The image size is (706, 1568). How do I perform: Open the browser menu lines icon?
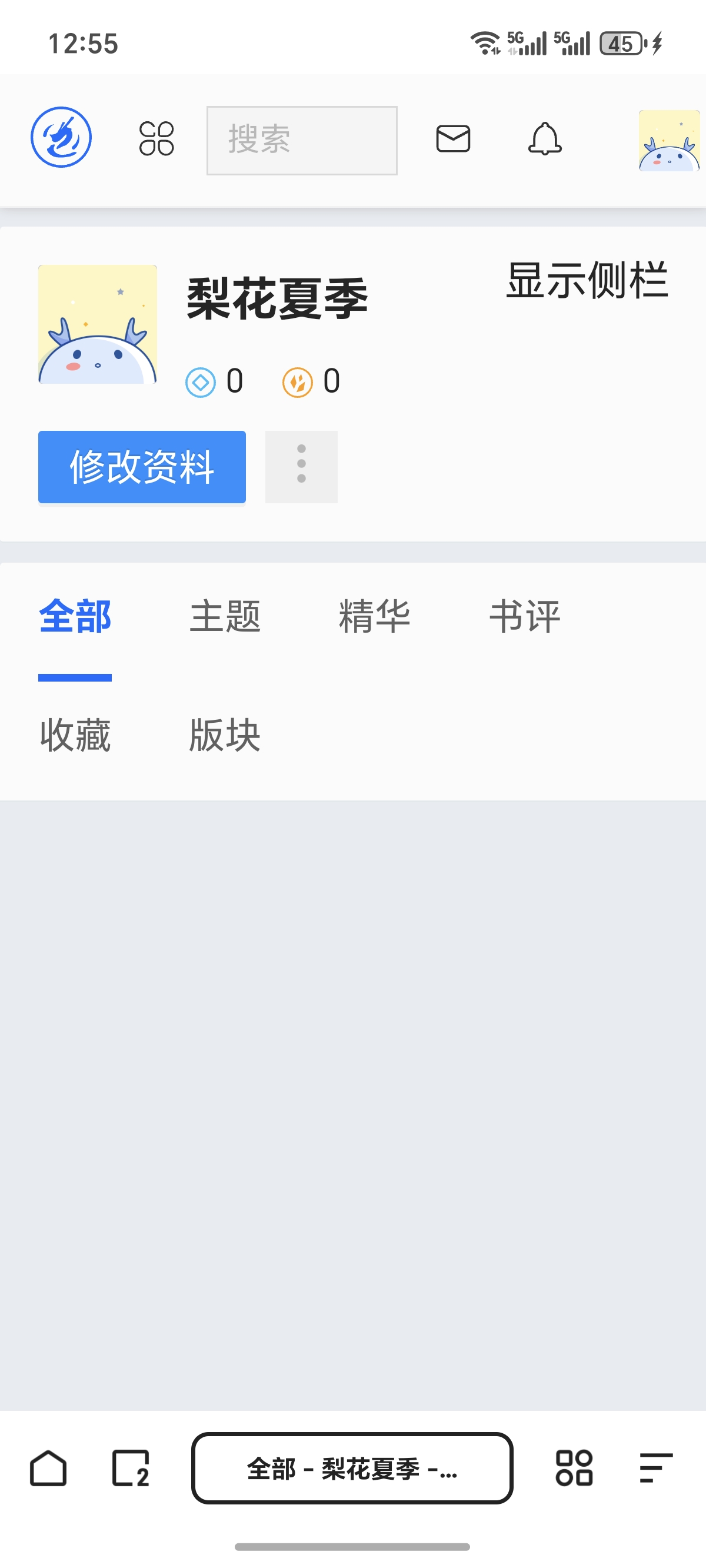tap(656, 1468)
